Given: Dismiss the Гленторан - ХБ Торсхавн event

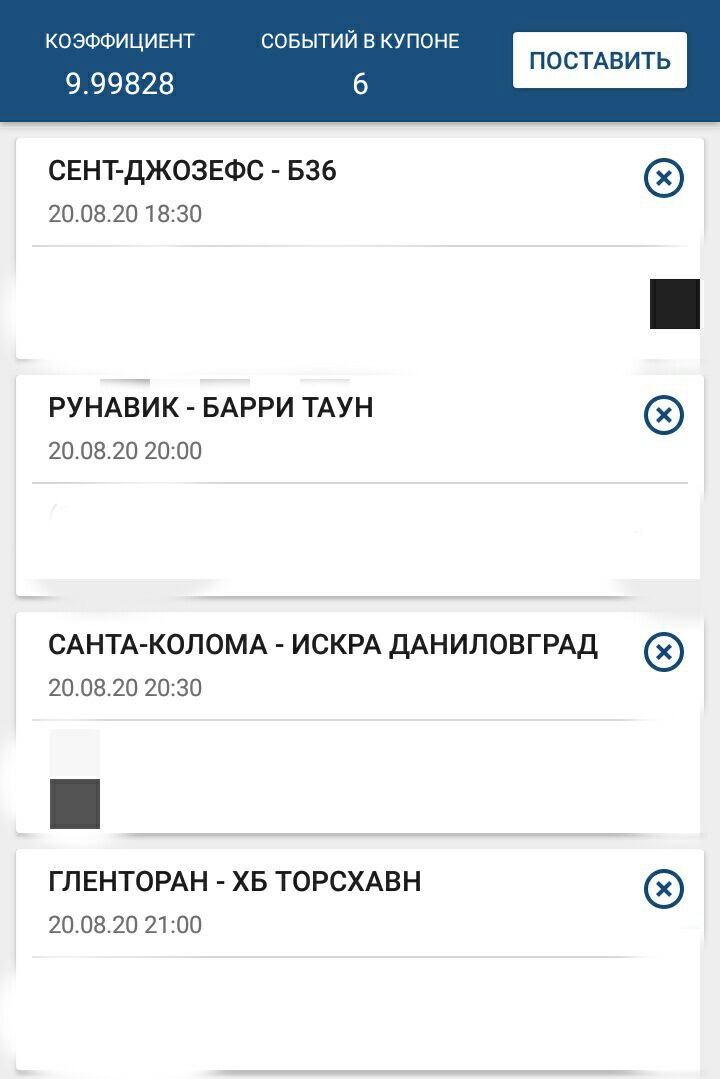Looking at the screenshot, I should click(663, 889).
